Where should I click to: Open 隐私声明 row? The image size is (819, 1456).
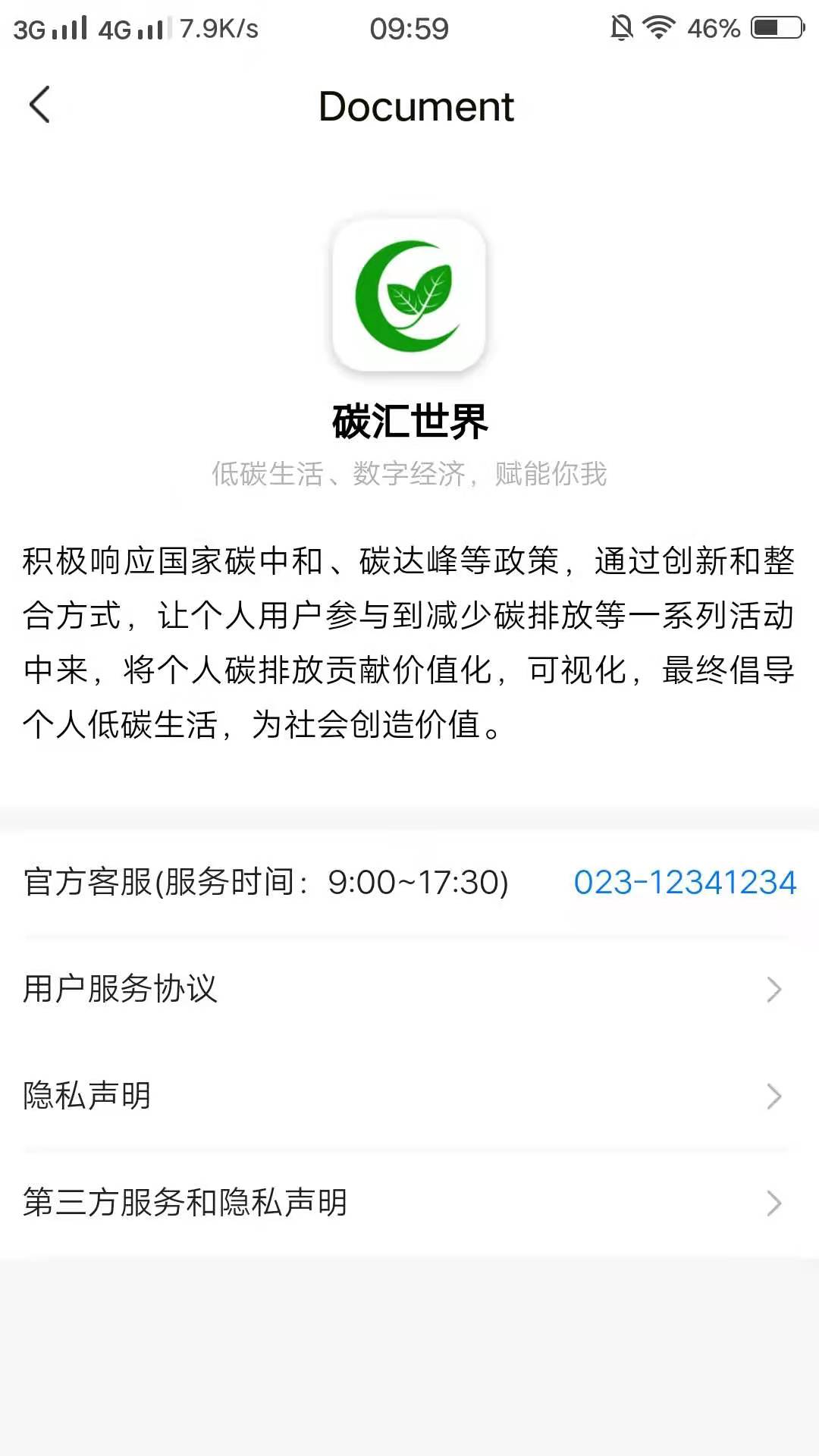409,1096
